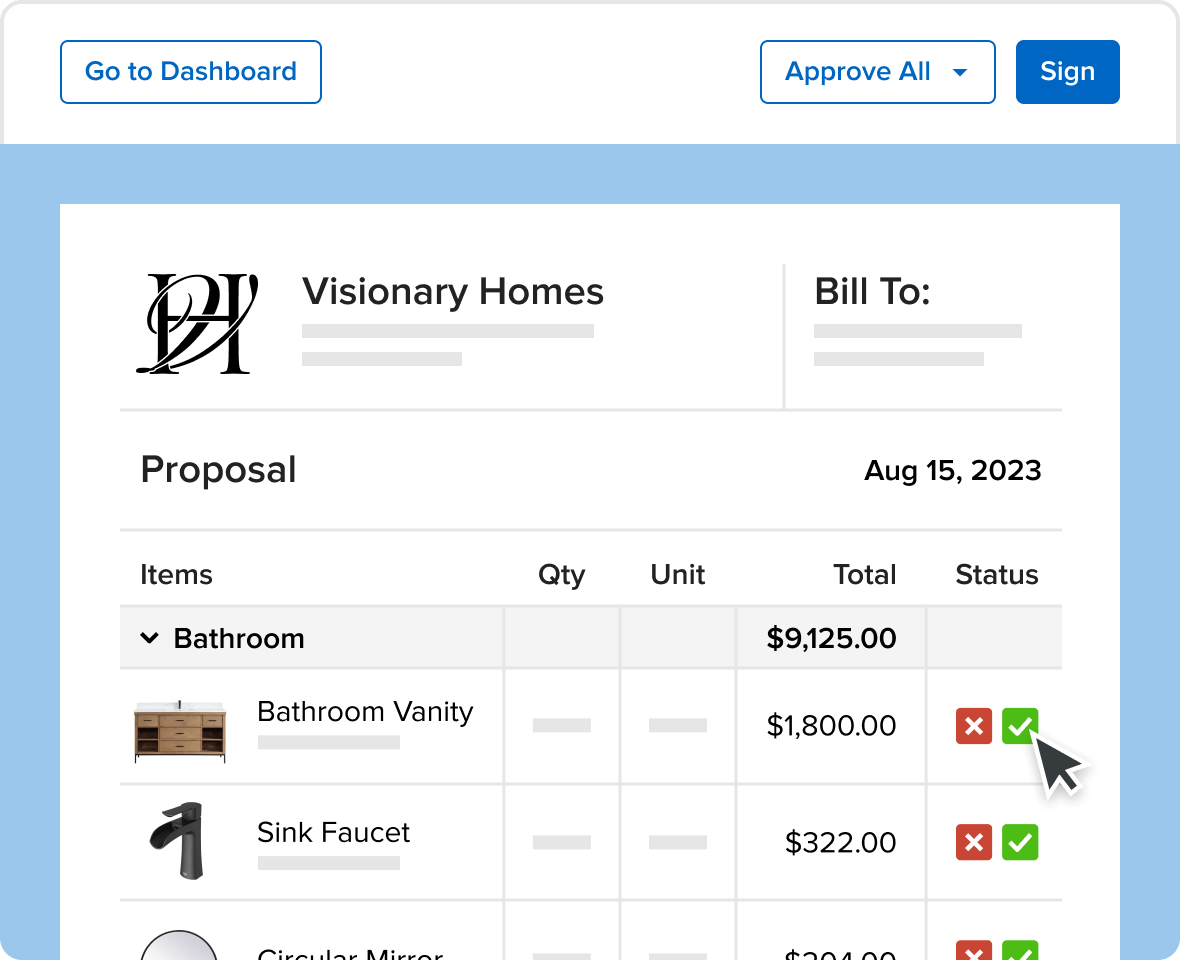Screen dimensions: 1180x960
Task: Reject the Sink Faucet item
Action: pyautogui.click(x=973, y=842)
